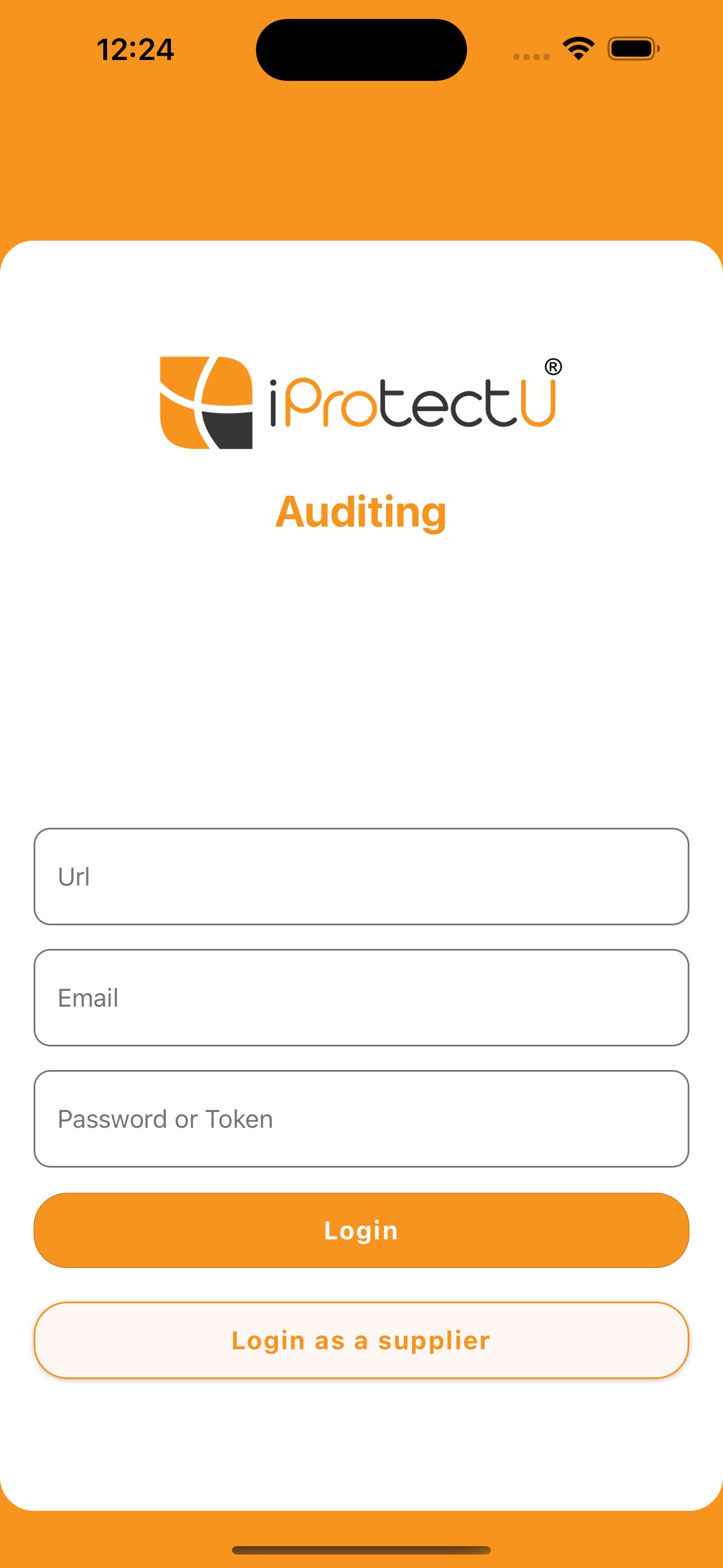Focus the Url input field
This screenshot has height=1568, width=723.
(x=361, y=875)
